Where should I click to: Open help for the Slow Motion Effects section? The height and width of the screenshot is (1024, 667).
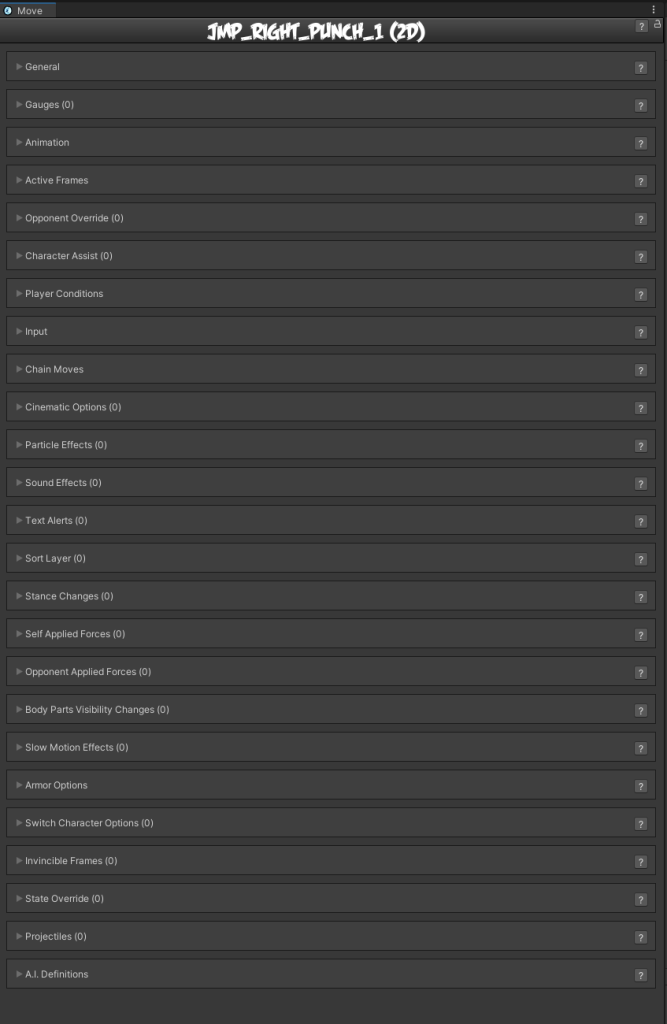click(x=641, y=748)
